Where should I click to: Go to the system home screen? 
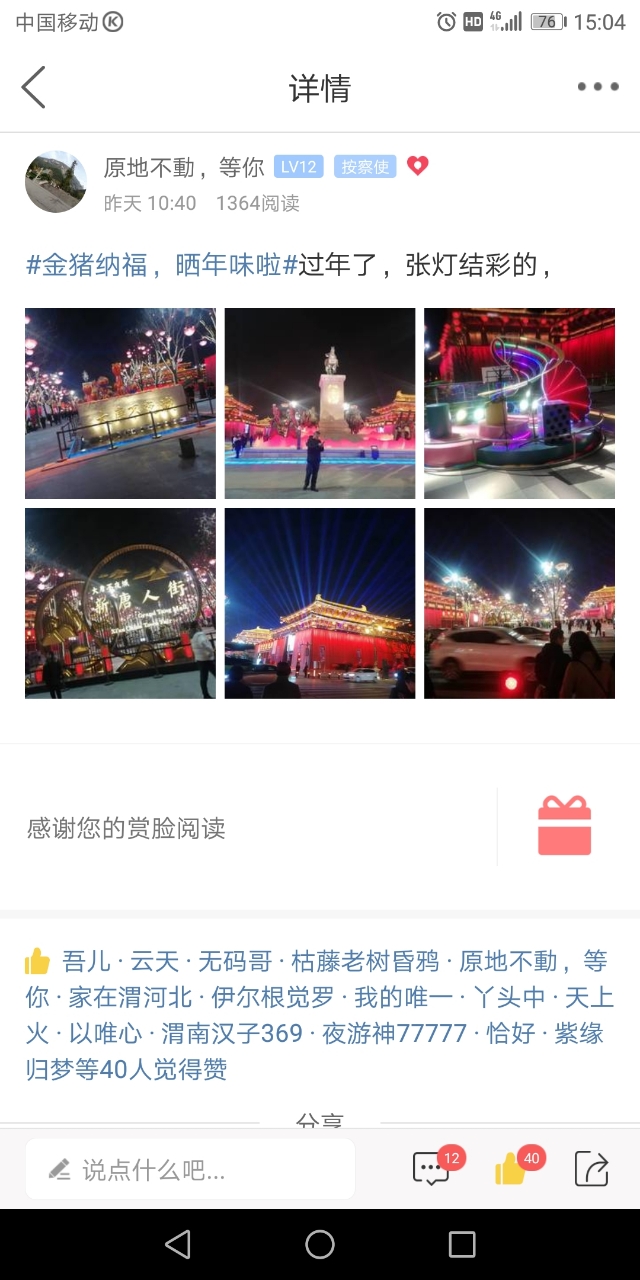pyautogui.click(x=320, y=1244)
